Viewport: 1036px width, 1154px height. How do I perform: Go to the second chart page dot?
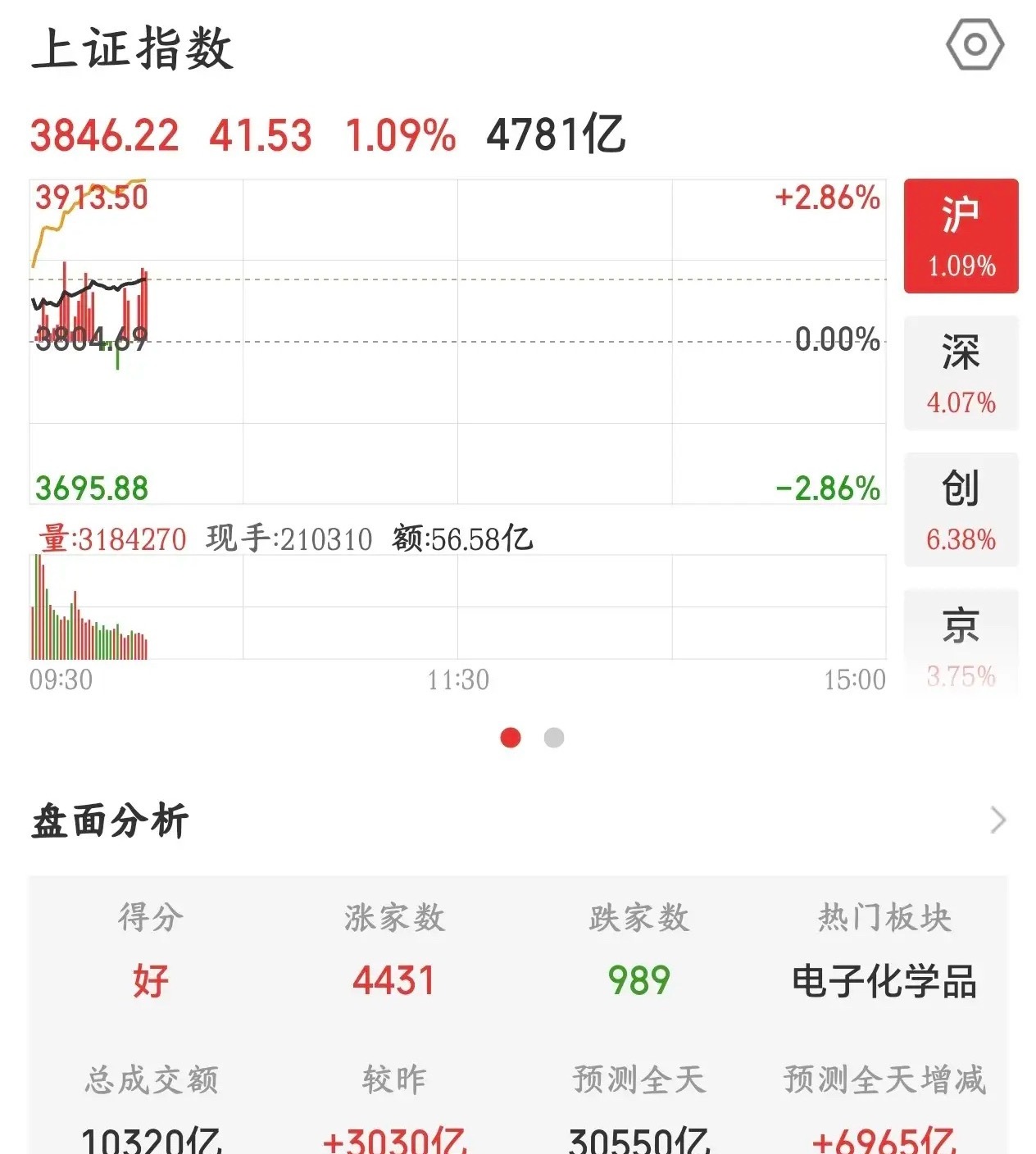[x=554, y=738]
